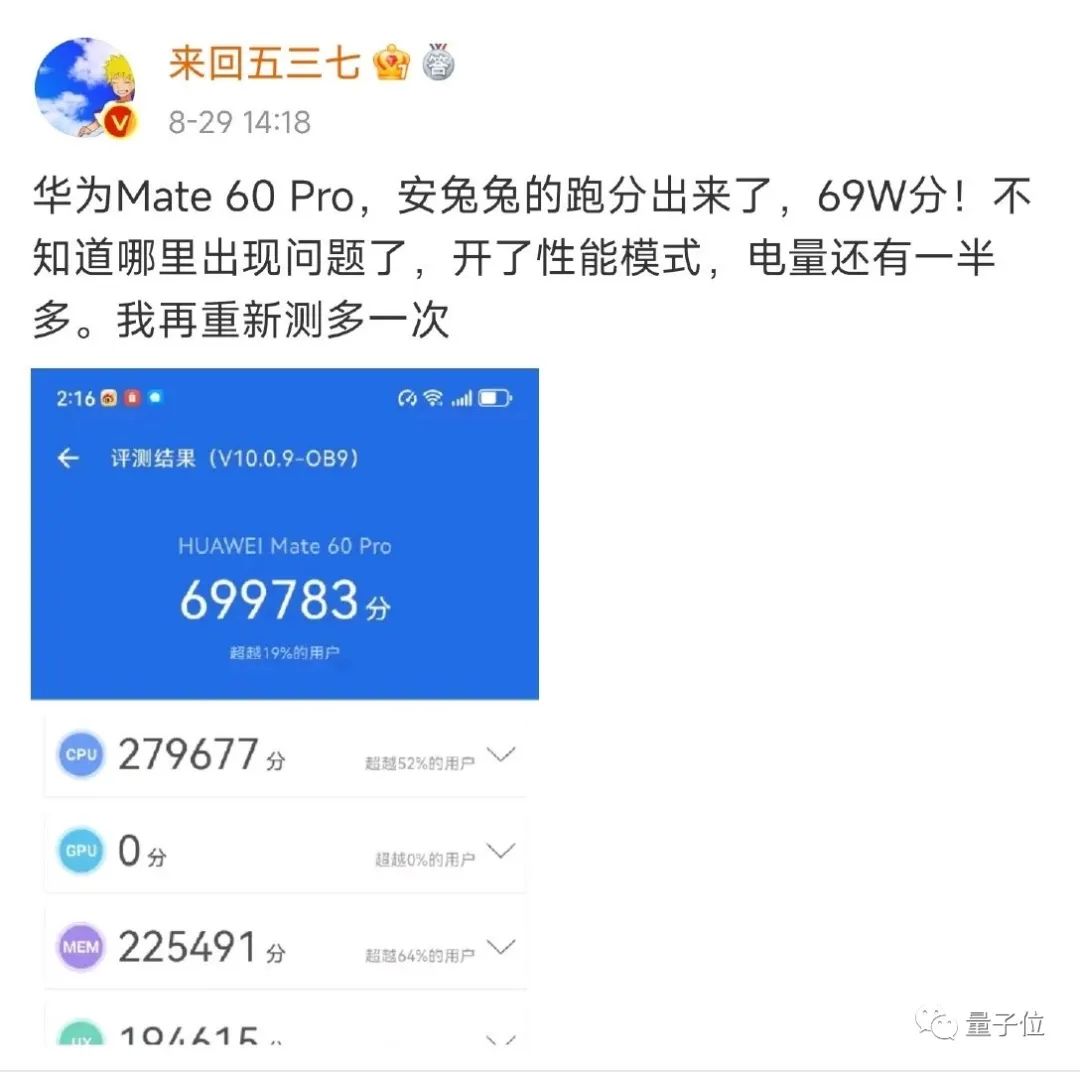
Task: Open 来回五三七's profile avatar
Action: (x=85, y=88)
